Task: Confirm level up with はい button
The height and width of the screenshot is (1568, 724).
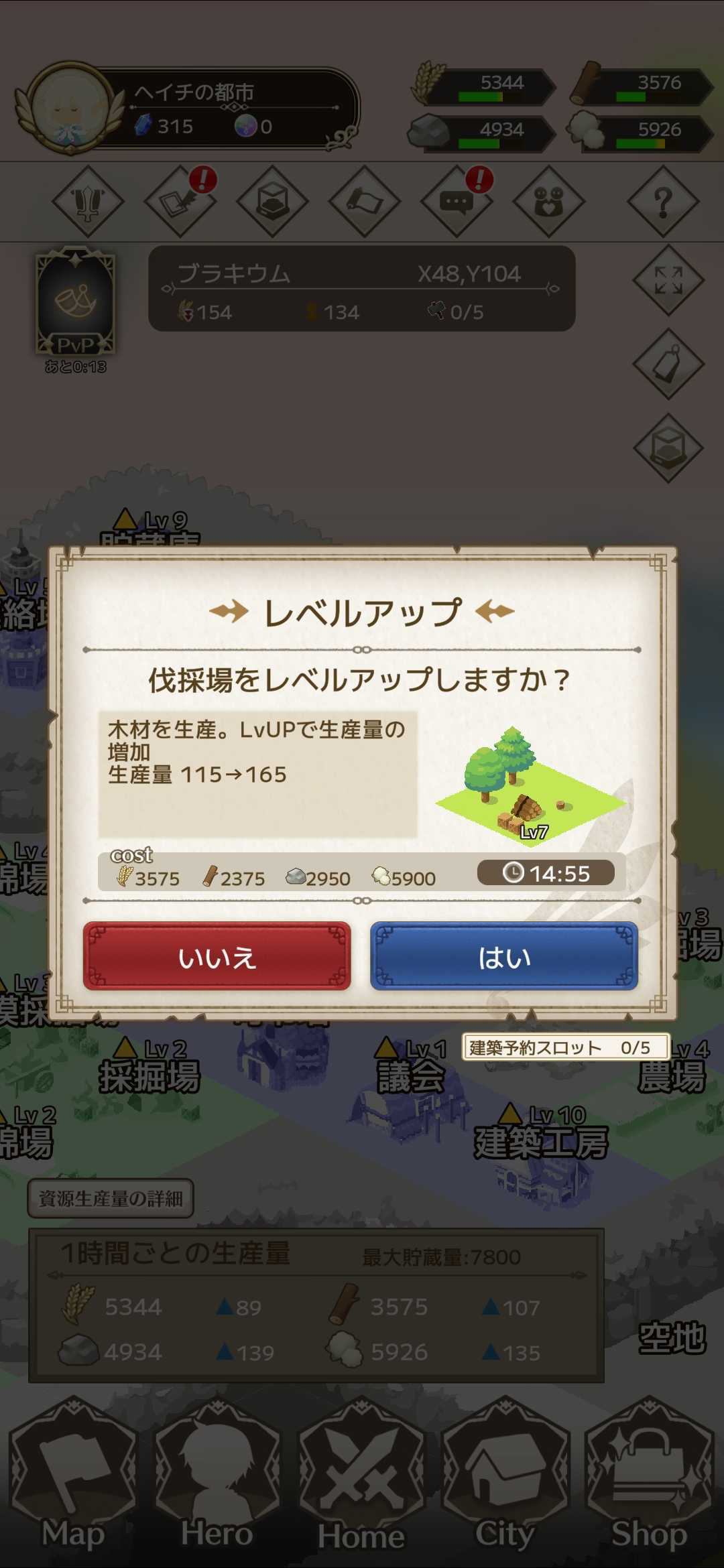Action: [503, 956]
